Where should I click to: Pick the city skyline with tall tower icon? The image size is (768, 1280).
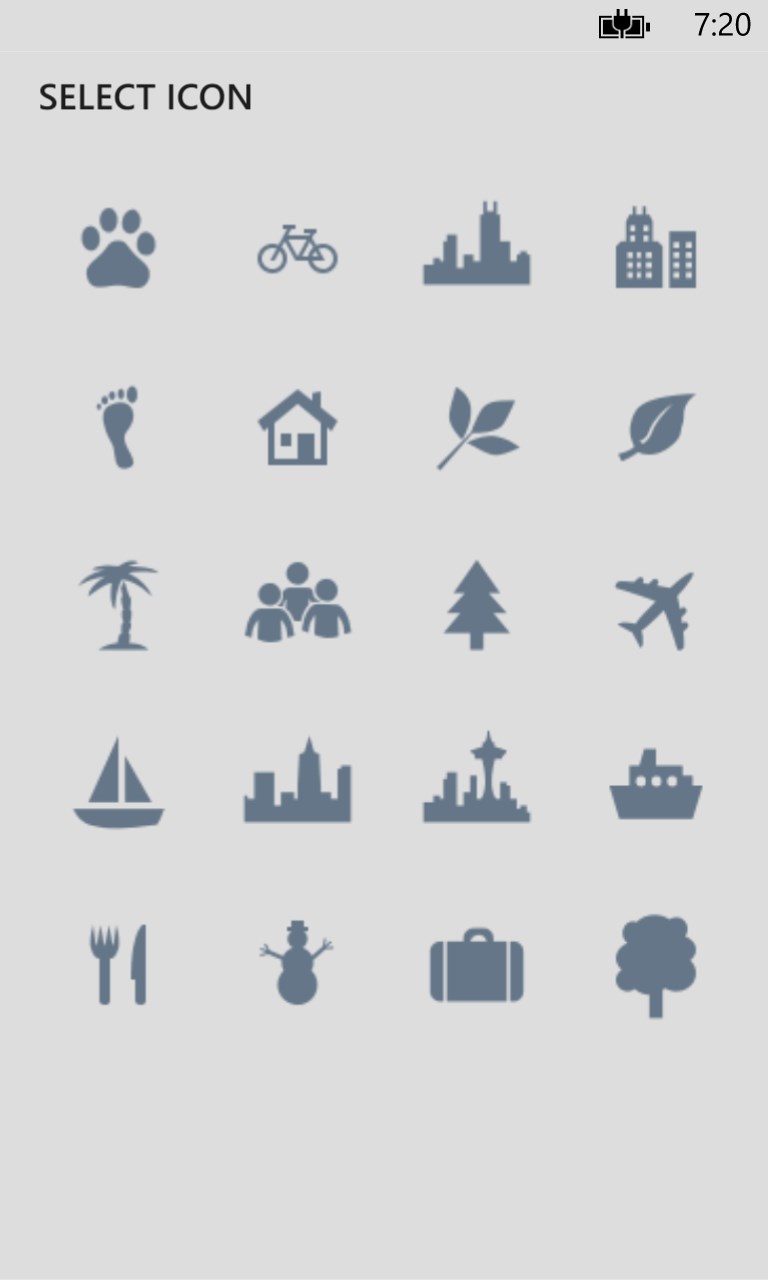click(476, 247)
